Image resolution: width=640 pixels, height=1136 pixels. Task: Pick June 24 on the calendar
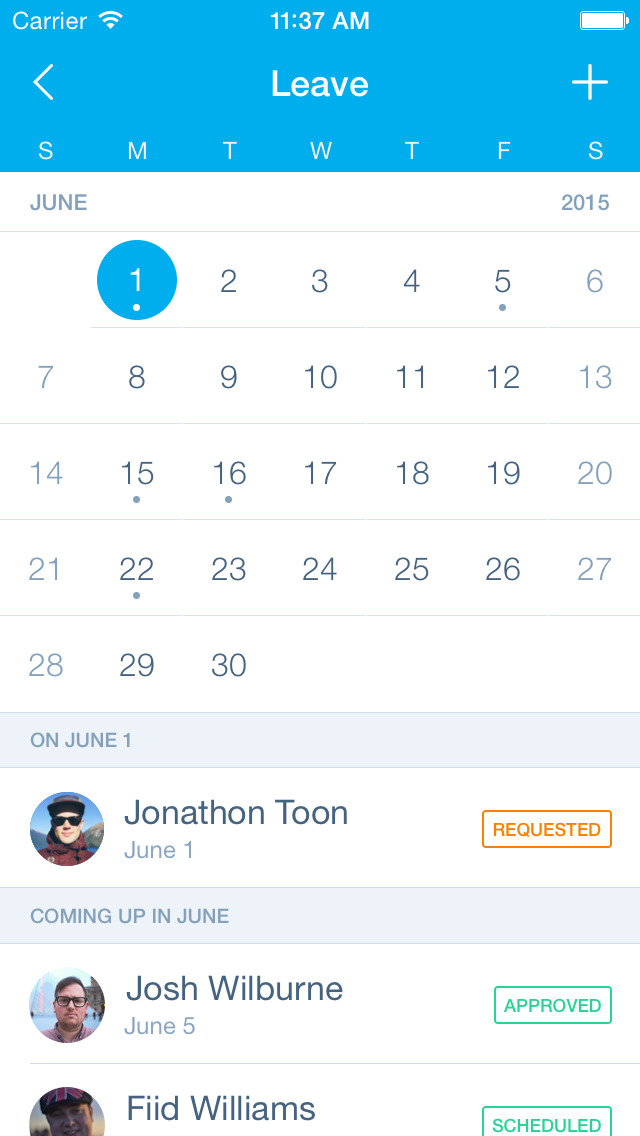coord(320,569)
